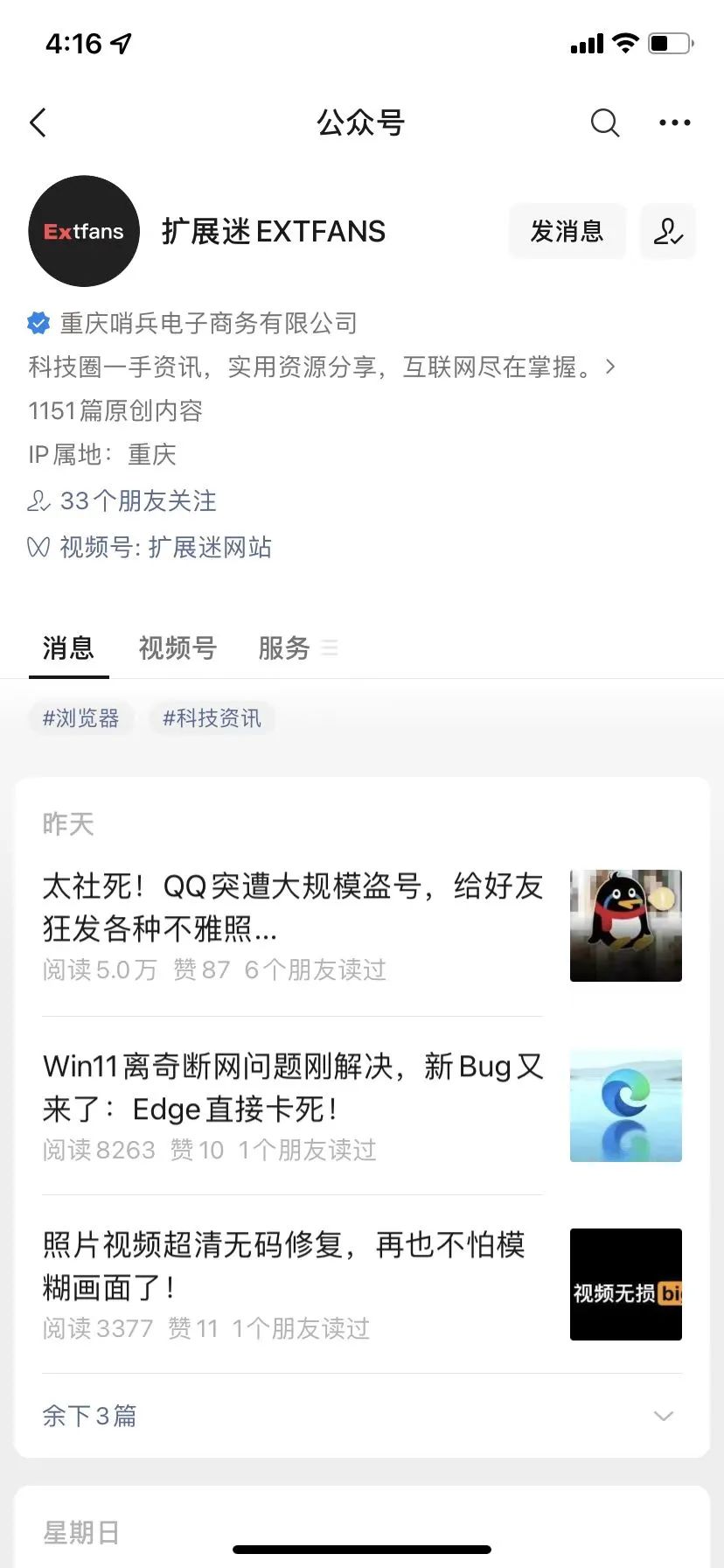Open the 扩展迷网站 video channel link
Viewport: 724px width, 1568px height.
(210, 547)
